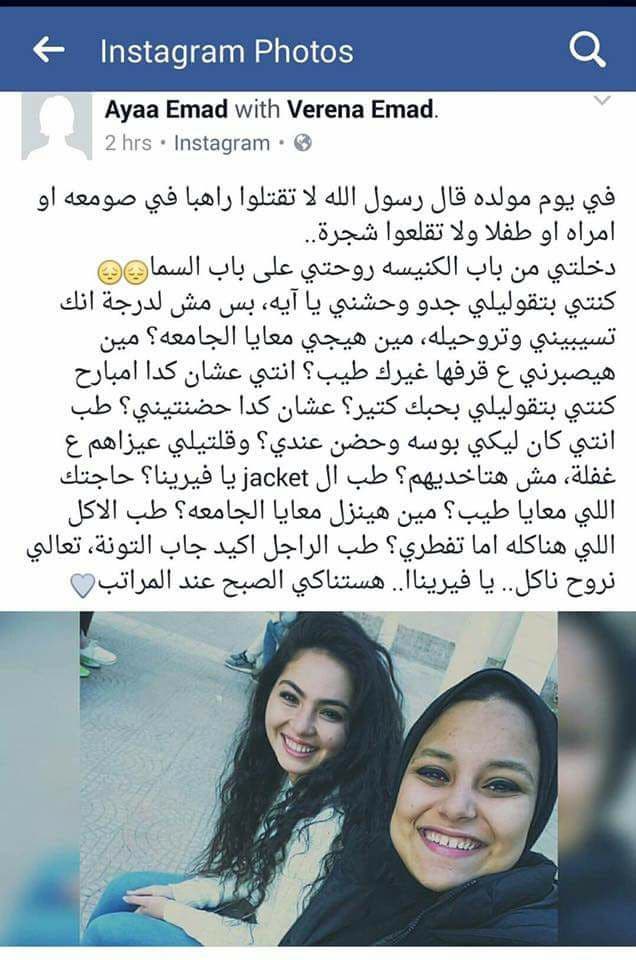
Task: Open the Instagram source link
Action: tap(222, 143)
